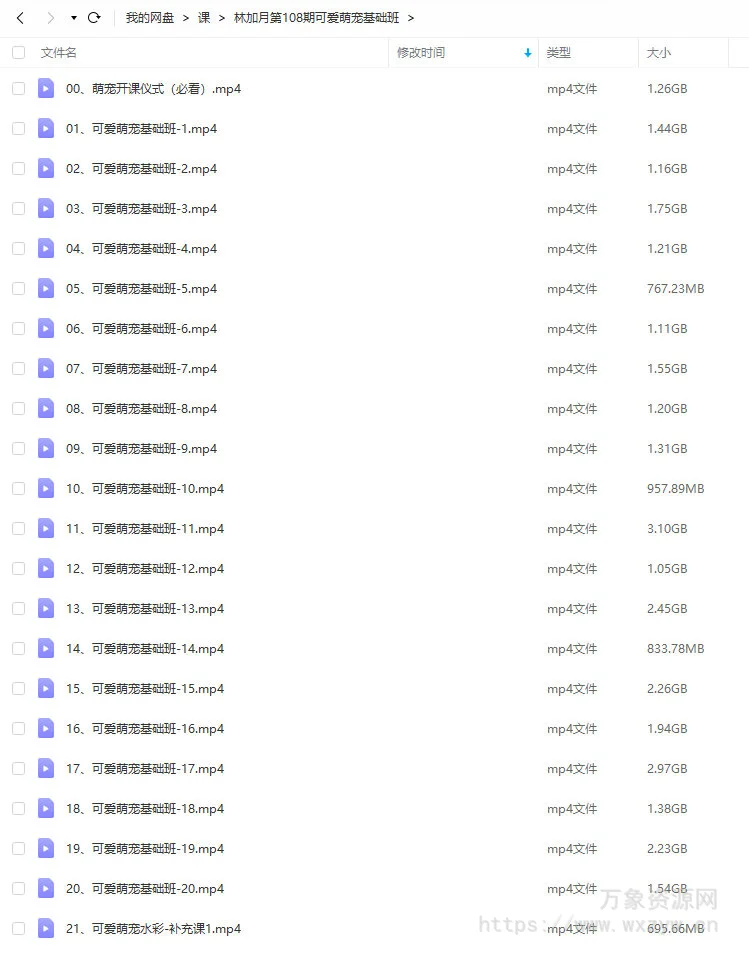Open the 我的网盘 breadcrumb link
The width and height of the screenshot is (749, 959).
(x=149, y=18)
